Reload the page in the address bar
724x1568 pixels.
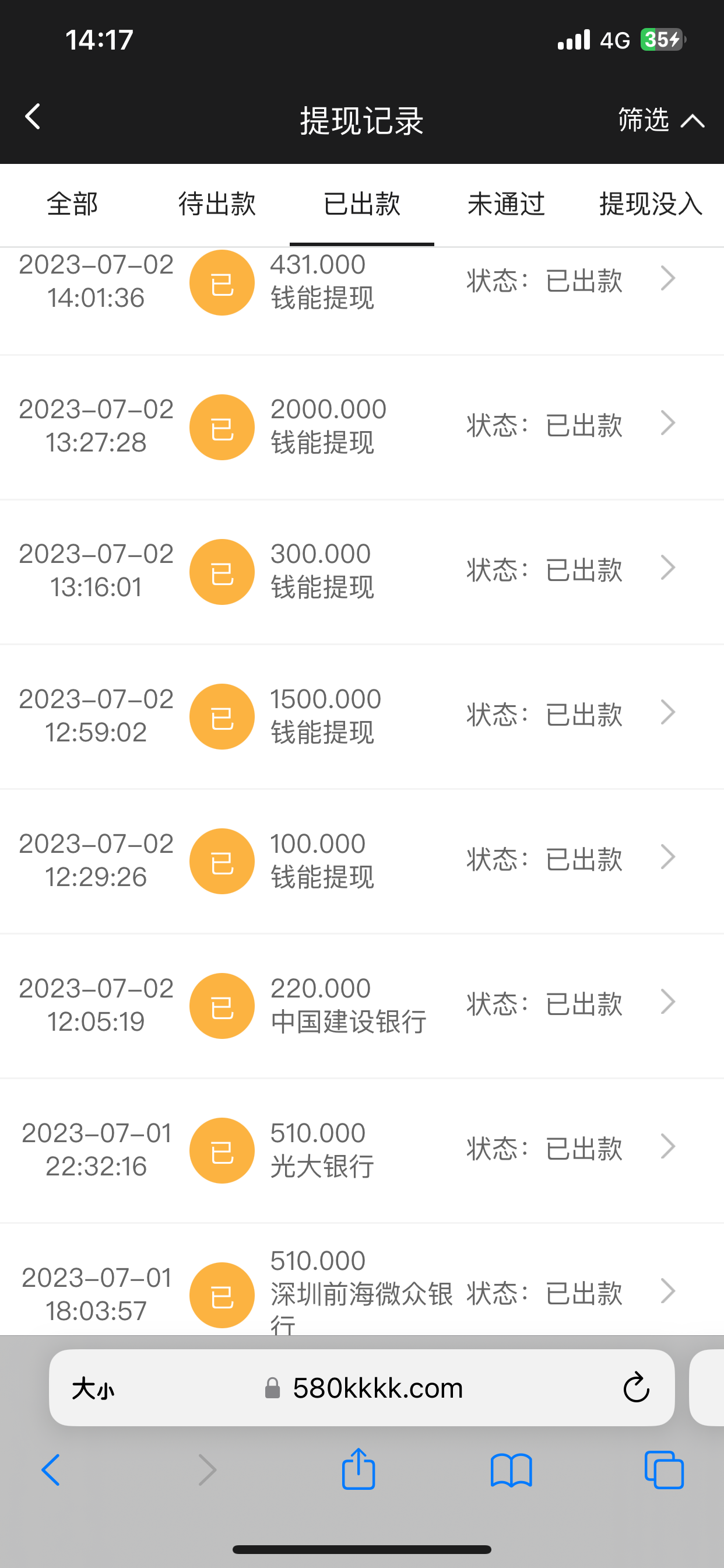point(637,1388)
